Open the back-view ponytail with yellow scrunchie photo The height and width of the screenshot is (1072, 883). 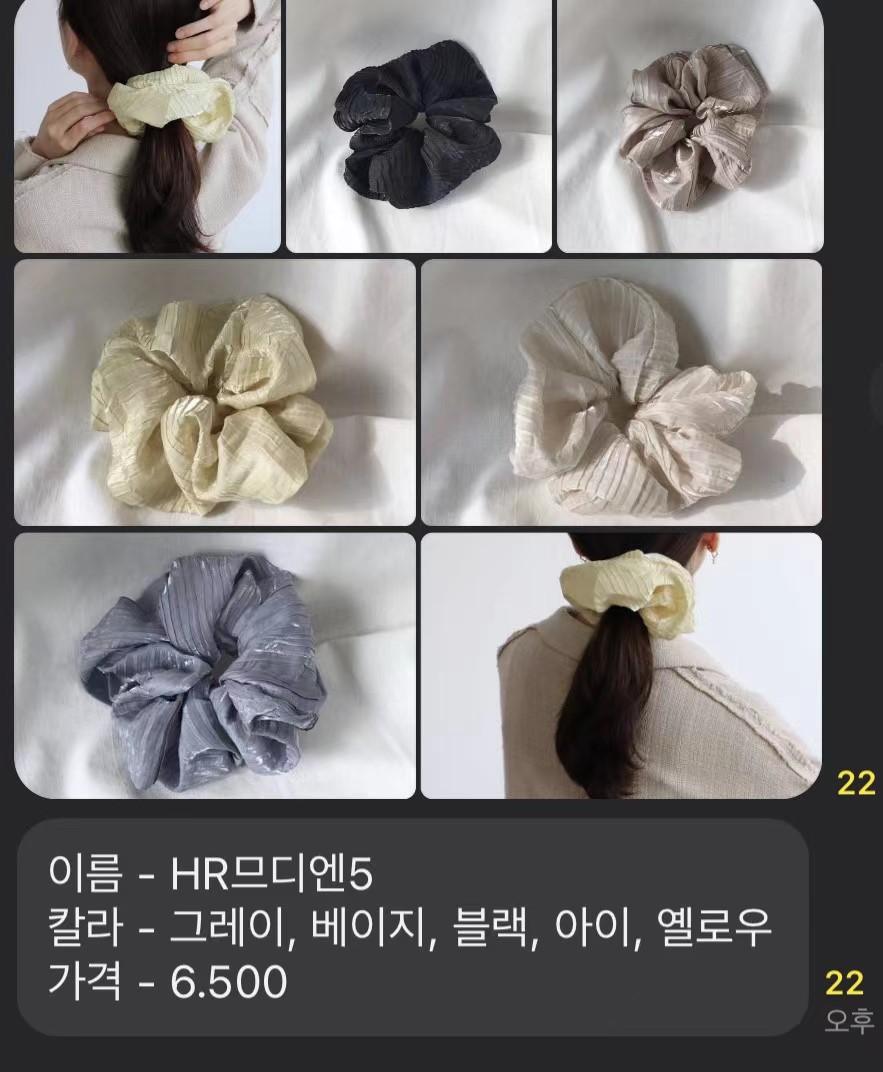coord(621,665)
